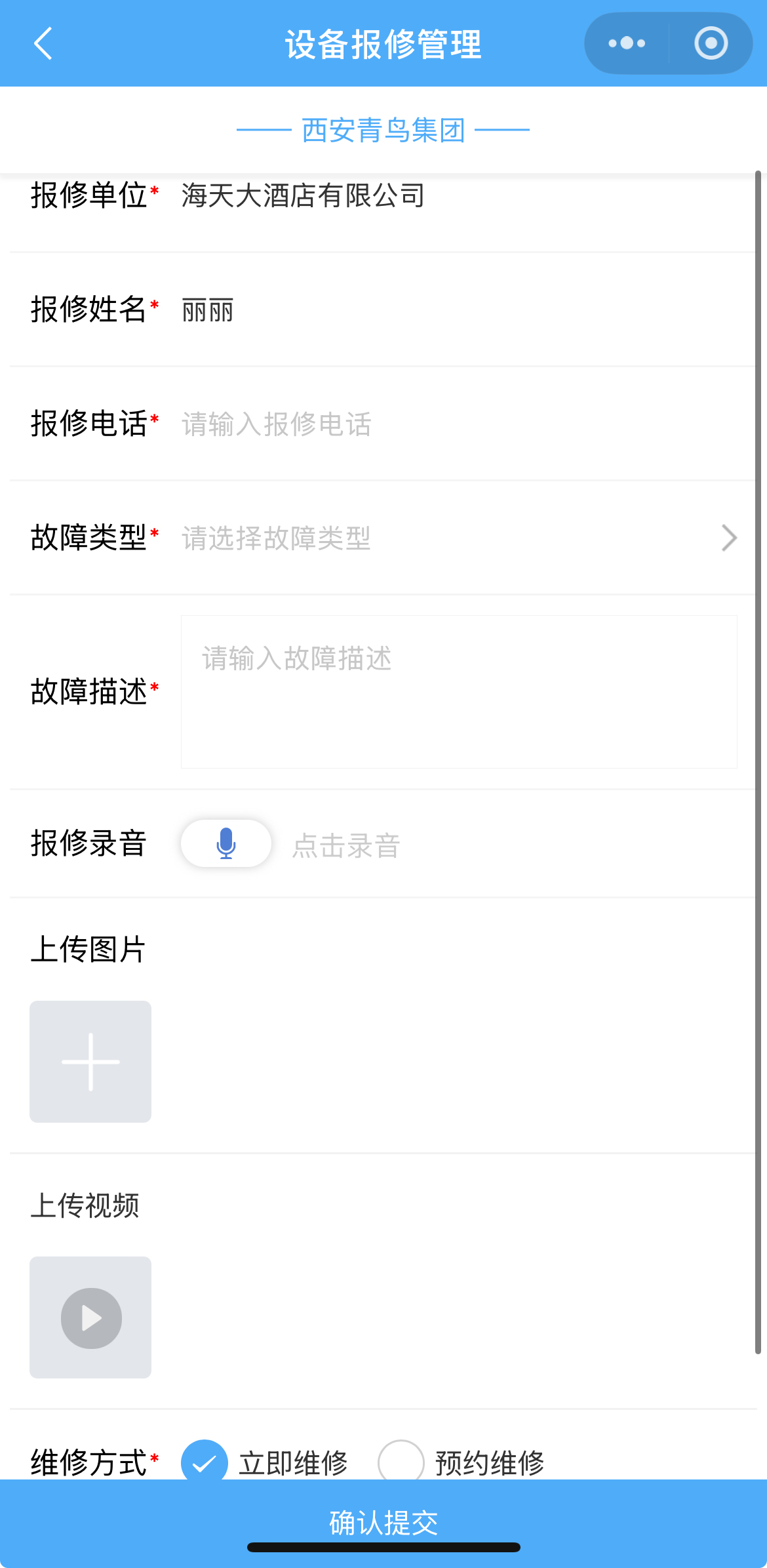Tap the 设备报修管理 title text
The height and width of the screenshot is (1568, 767).
click(x=383, y=43)
